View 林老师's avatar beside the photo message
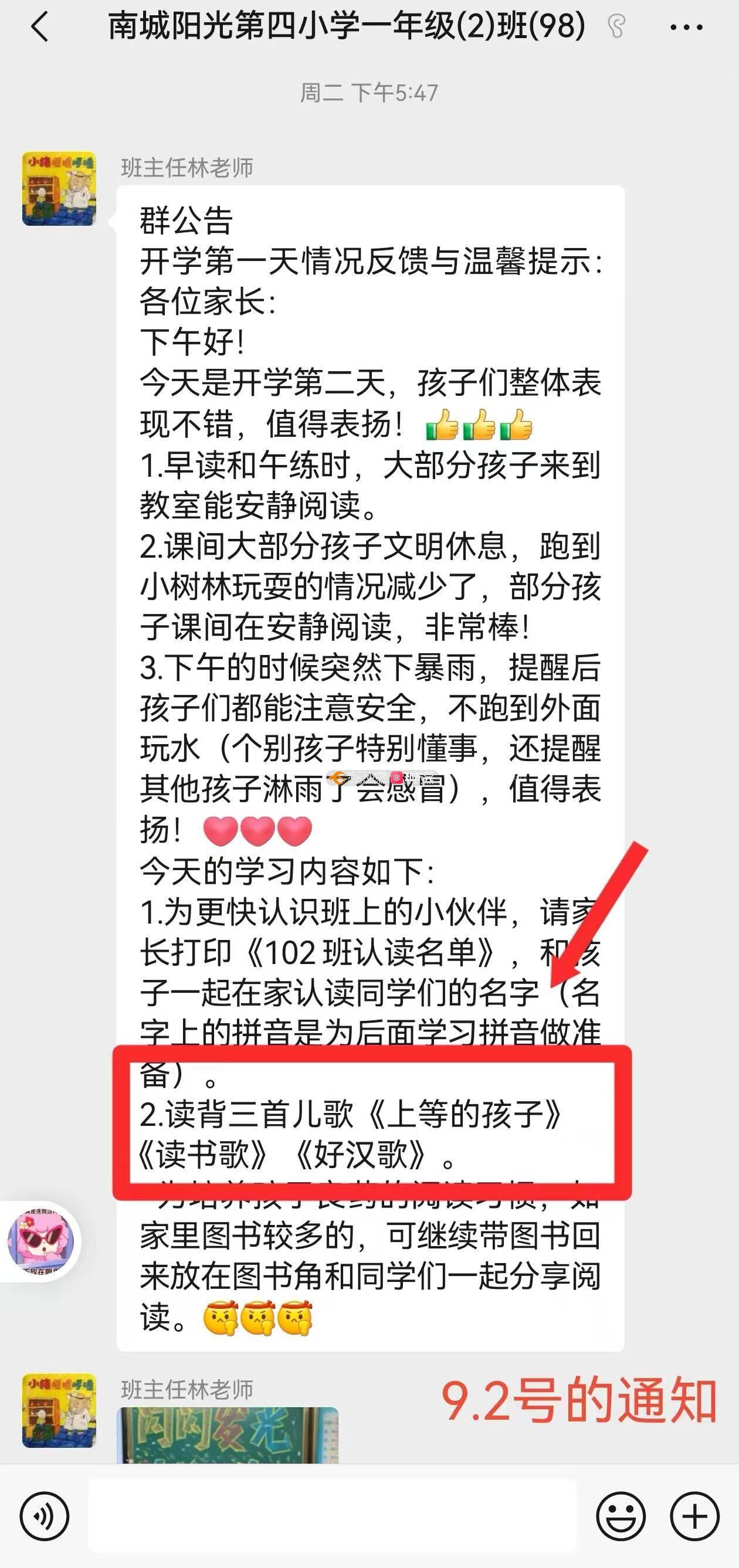The image size is (739, 1568). click(59, 1410)
